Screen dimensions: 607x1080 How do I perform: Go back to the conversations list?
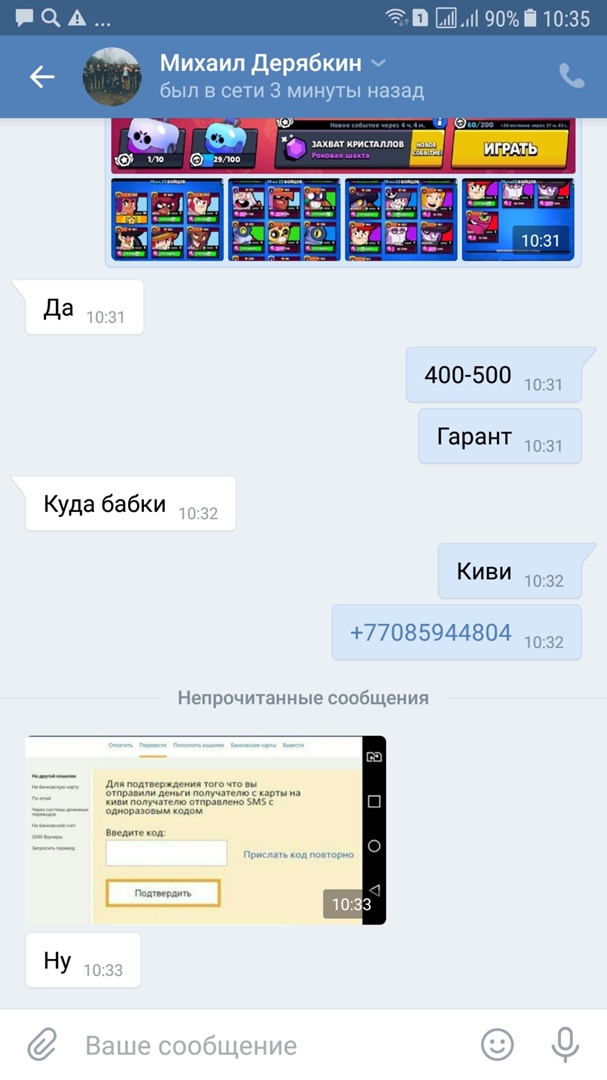(x=41, y=76)
